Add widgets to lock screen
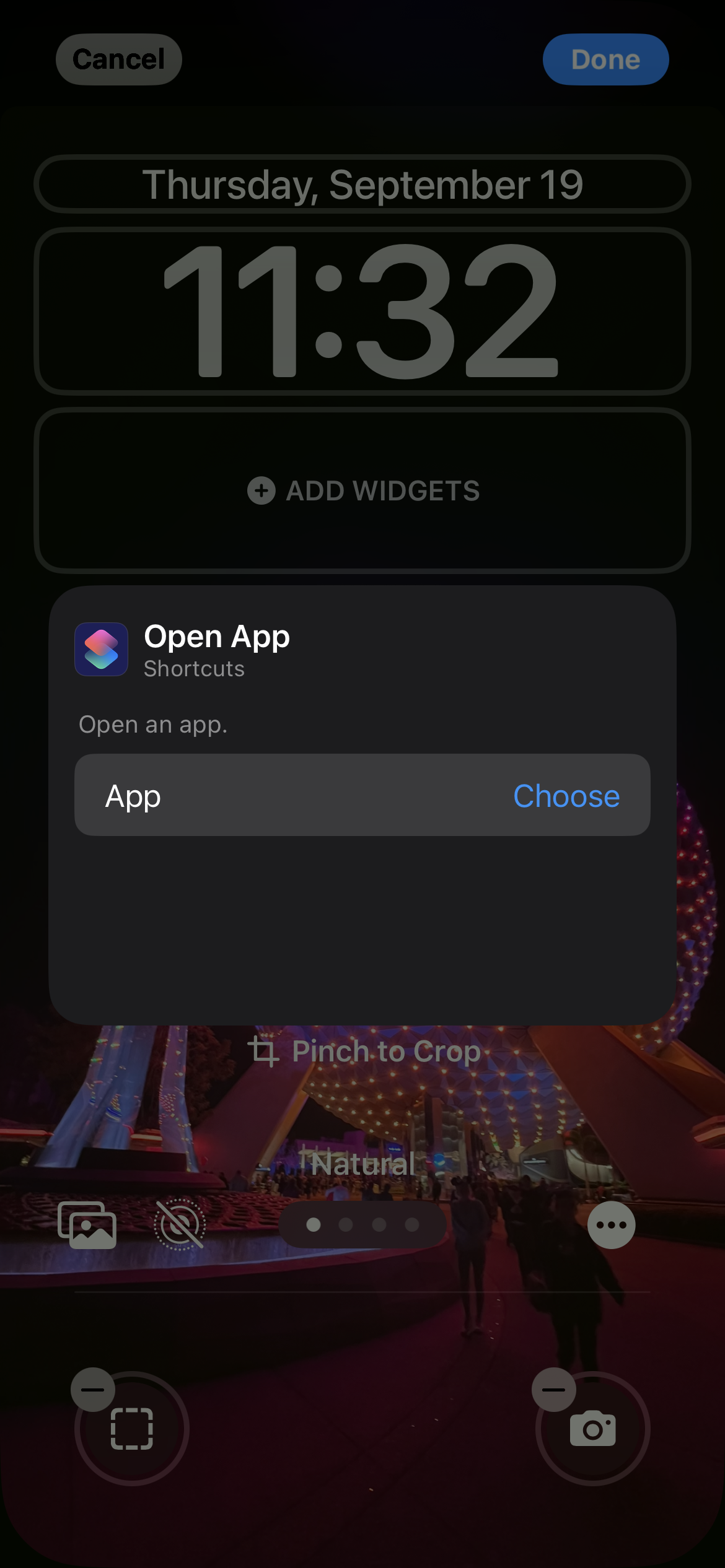Screen dimensions: 725x1568 click(362, 490)
